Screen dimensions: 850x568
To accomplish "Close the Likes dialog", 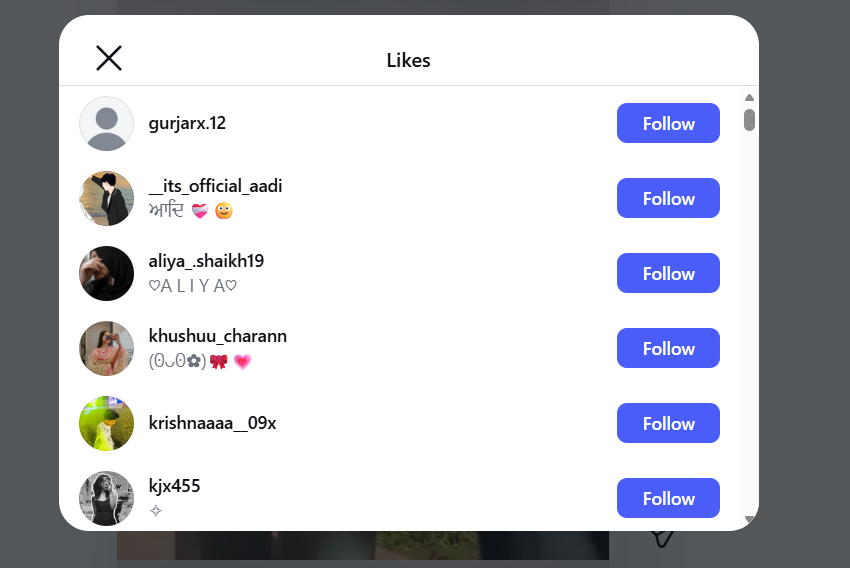I will [x=109, y=59].
